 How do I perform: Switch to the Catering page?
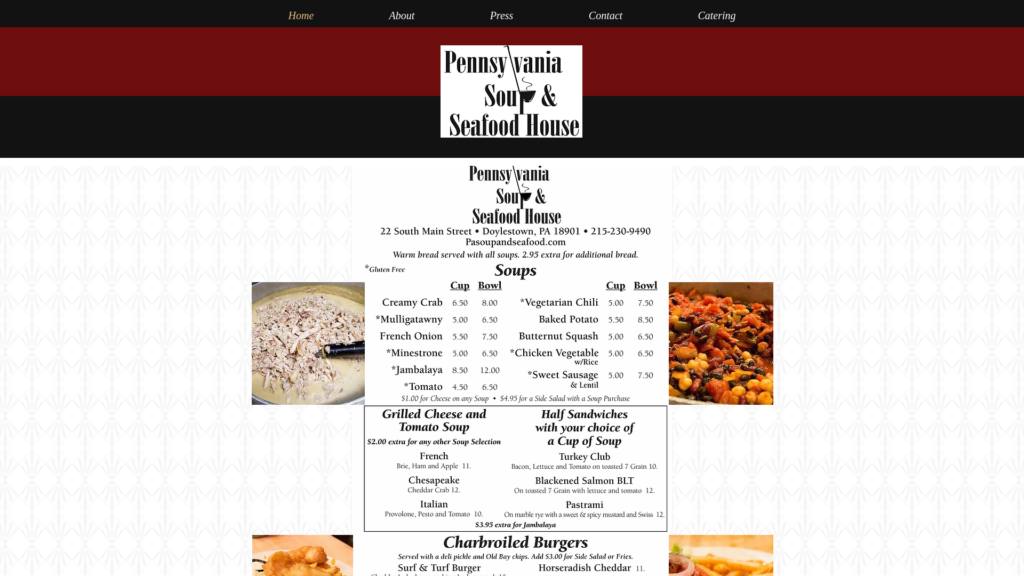[x=716, y=16]
